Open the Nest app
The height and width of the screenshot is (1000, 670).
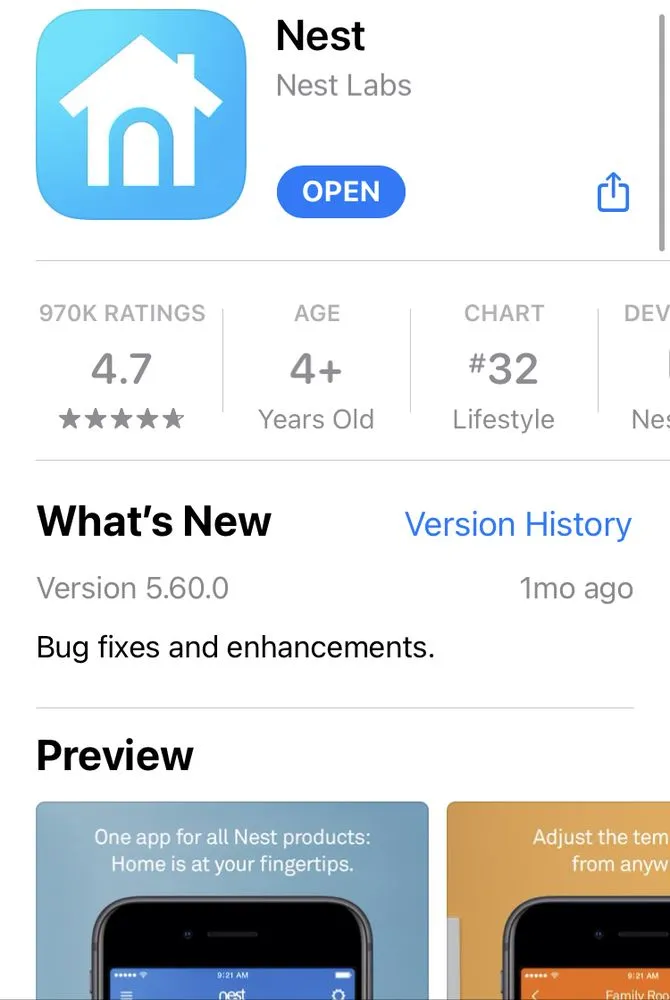pyautogui.click(x=341, y=192)
